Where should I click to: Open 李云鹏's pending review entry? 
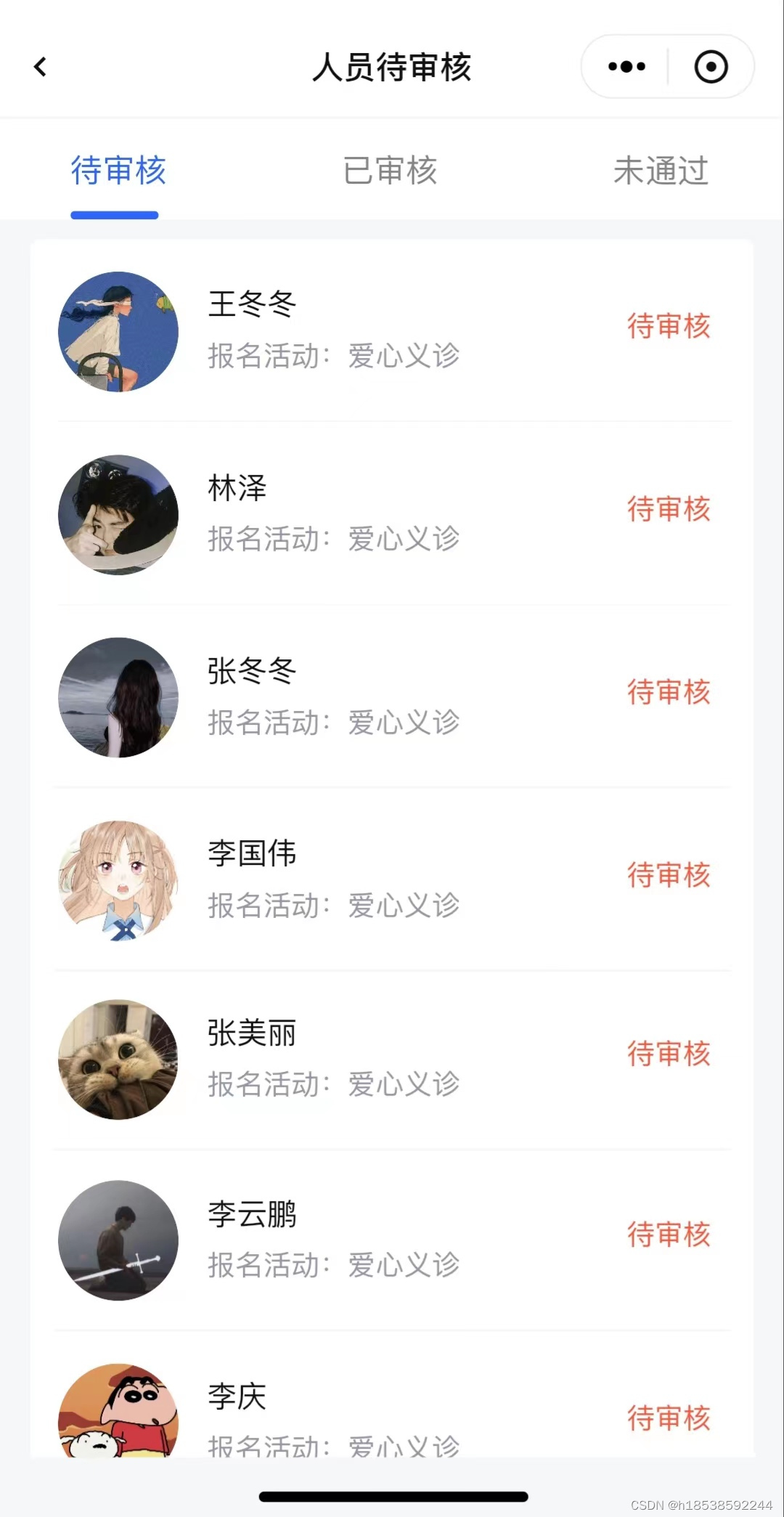pos(392,1239)
